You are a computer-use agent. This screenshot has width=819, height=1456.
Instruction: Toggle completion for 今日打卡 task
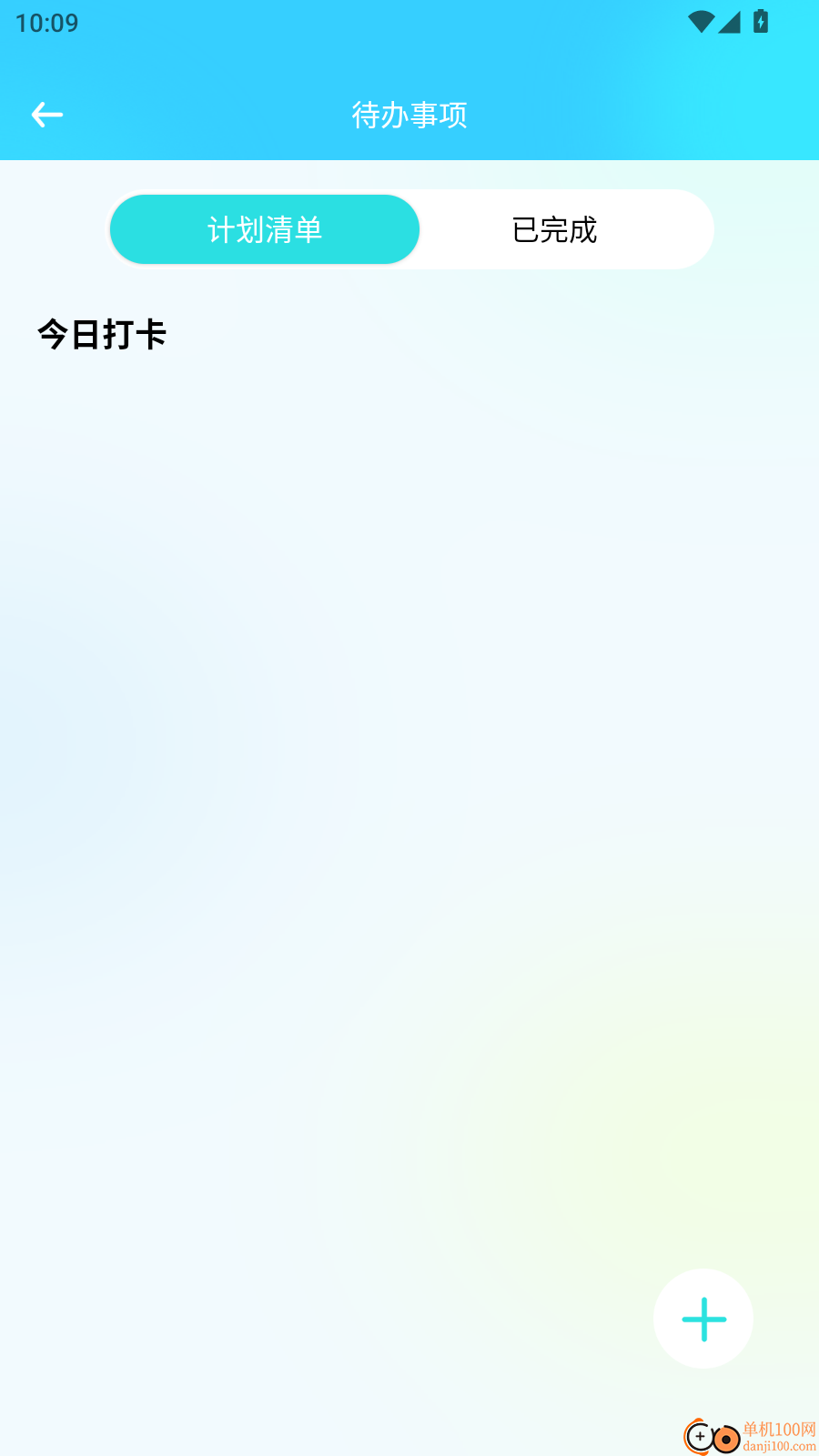pos(100,333)
